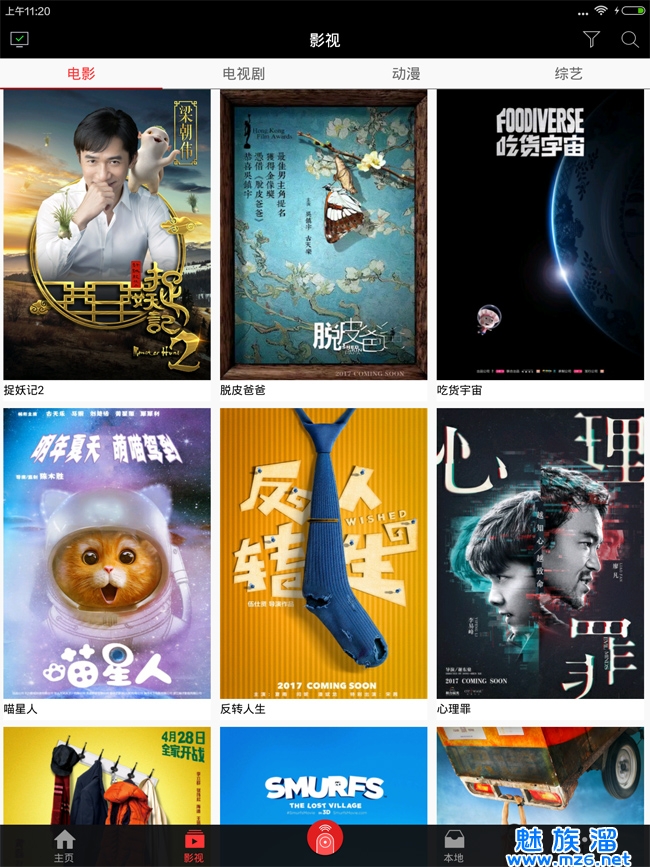Tap the screen cast icon

coord(19,40)
